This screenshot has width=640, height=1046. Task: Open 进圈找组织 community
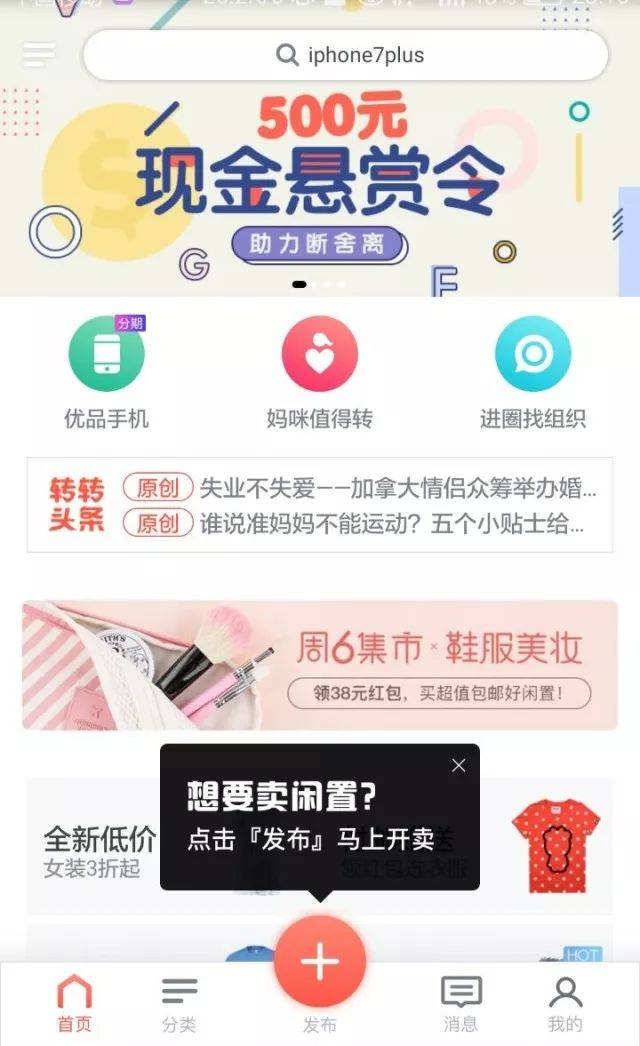[532, 372]
